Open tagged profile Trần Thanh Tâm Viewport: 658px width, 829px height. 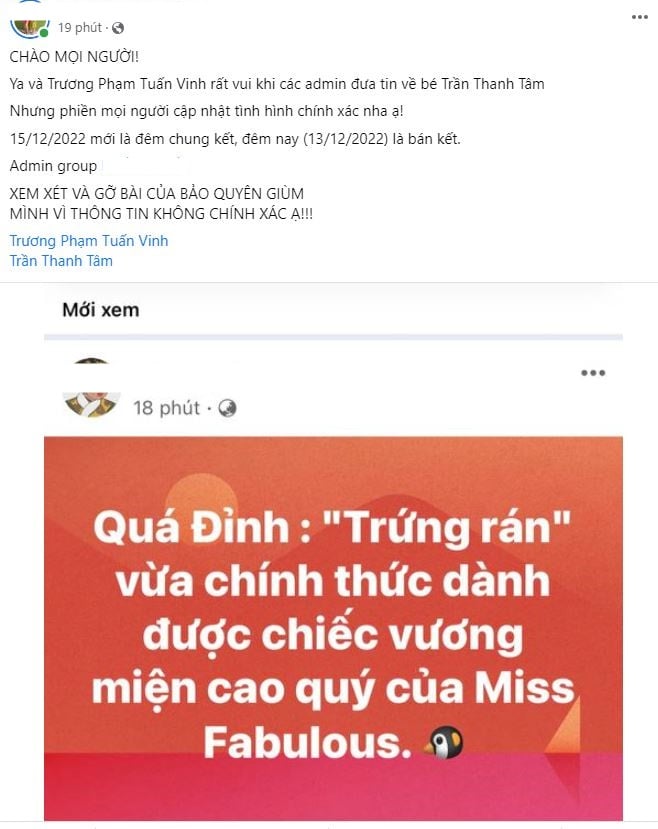click(61, 261)
